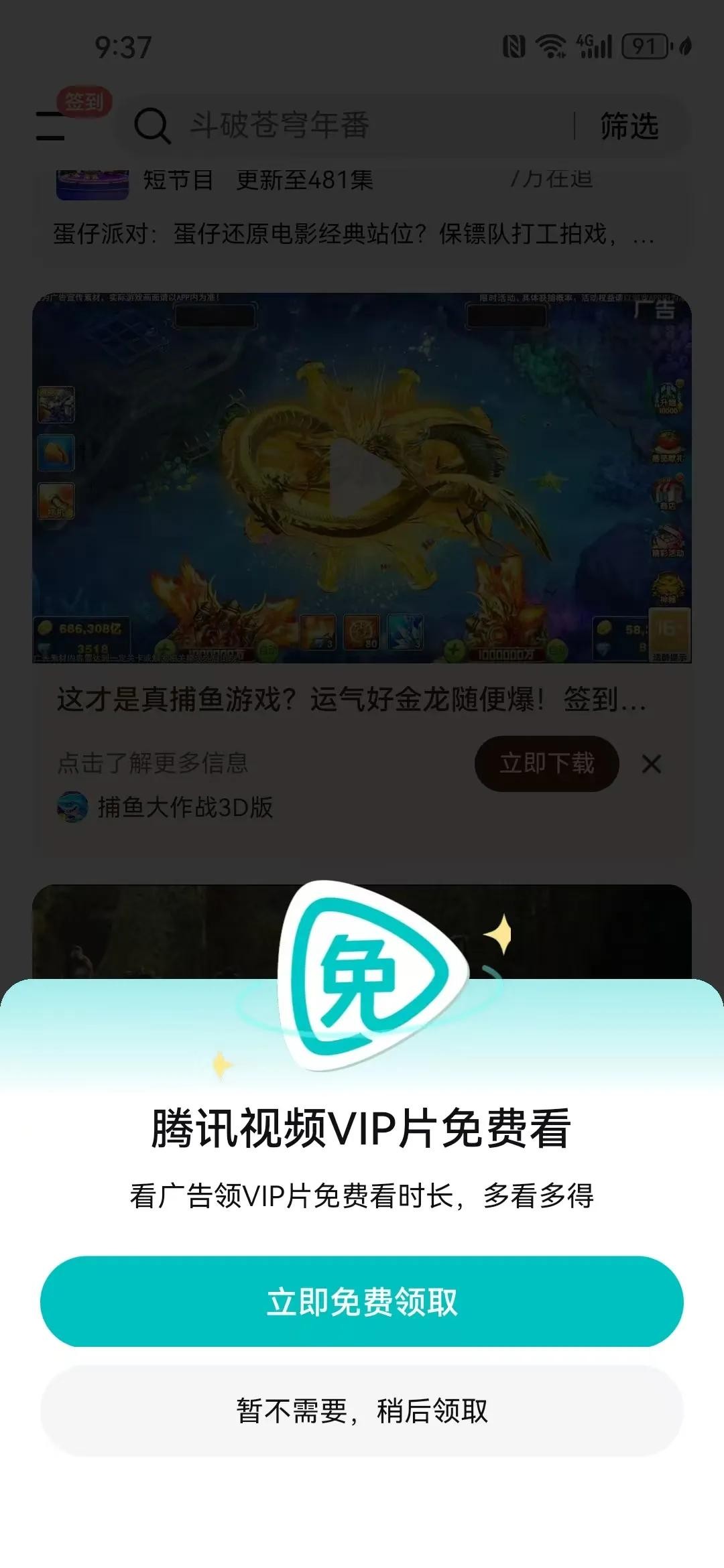Open the 蛋仔派对 short program entry
The height and width of the screenshot is (1568, 724).
coord(349,233)
